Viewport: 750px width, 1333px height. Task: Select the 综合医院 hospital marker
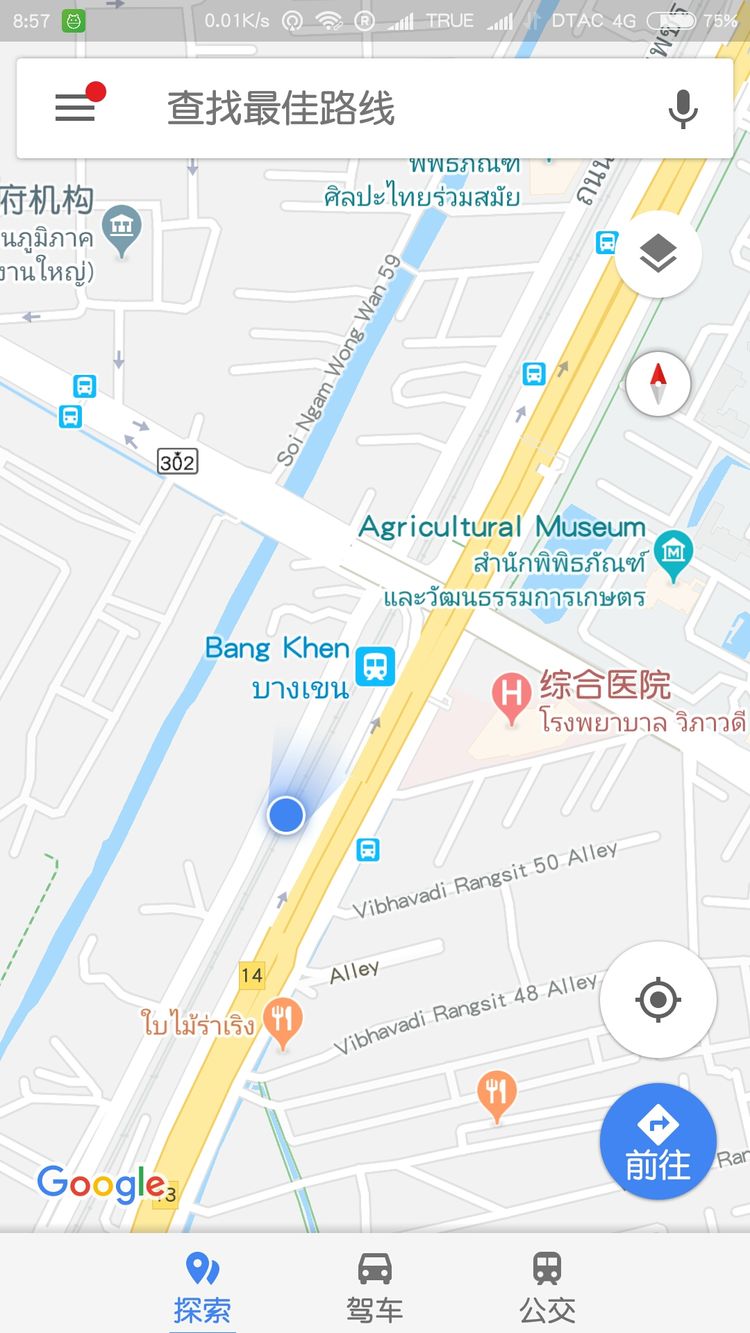pos(512,696)
